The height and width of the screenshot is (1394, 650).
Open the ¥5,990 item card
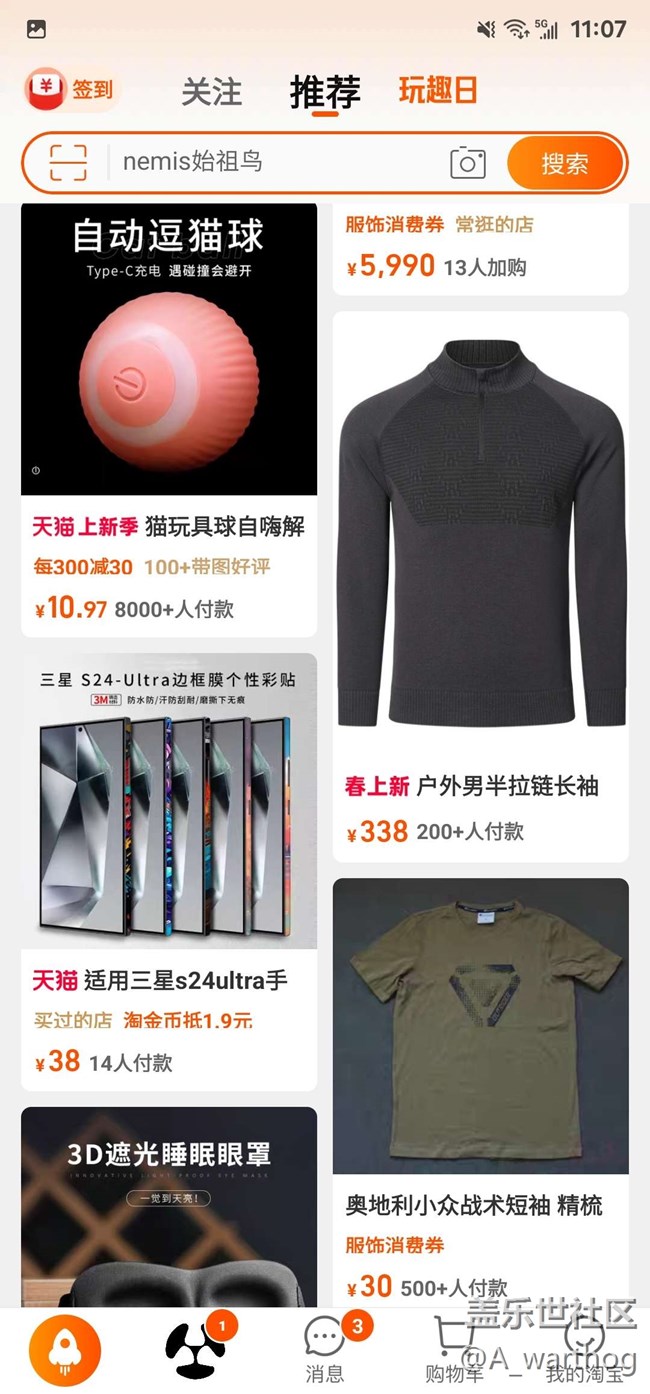481,250
